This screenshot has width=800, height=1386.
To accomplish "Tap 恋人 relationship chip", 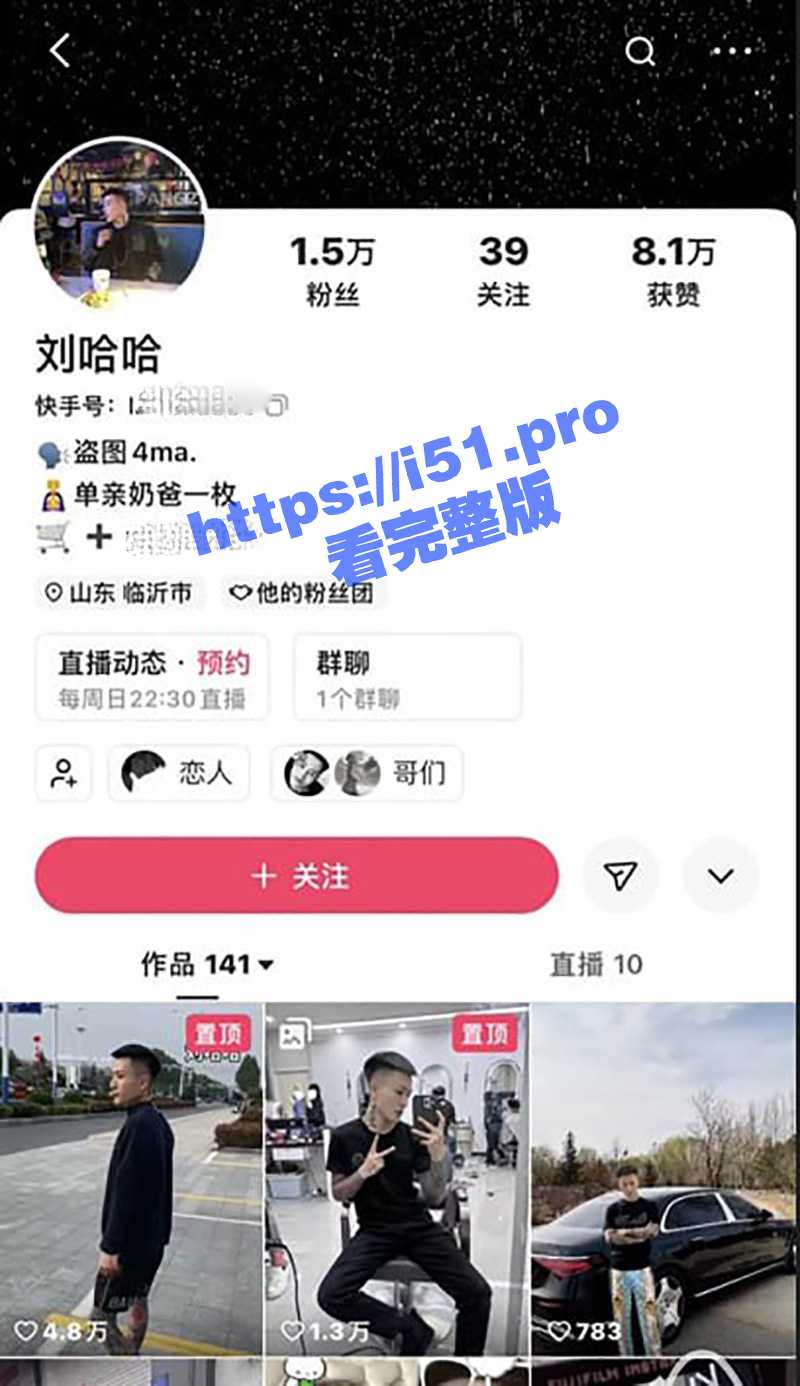I will [180, 774].
